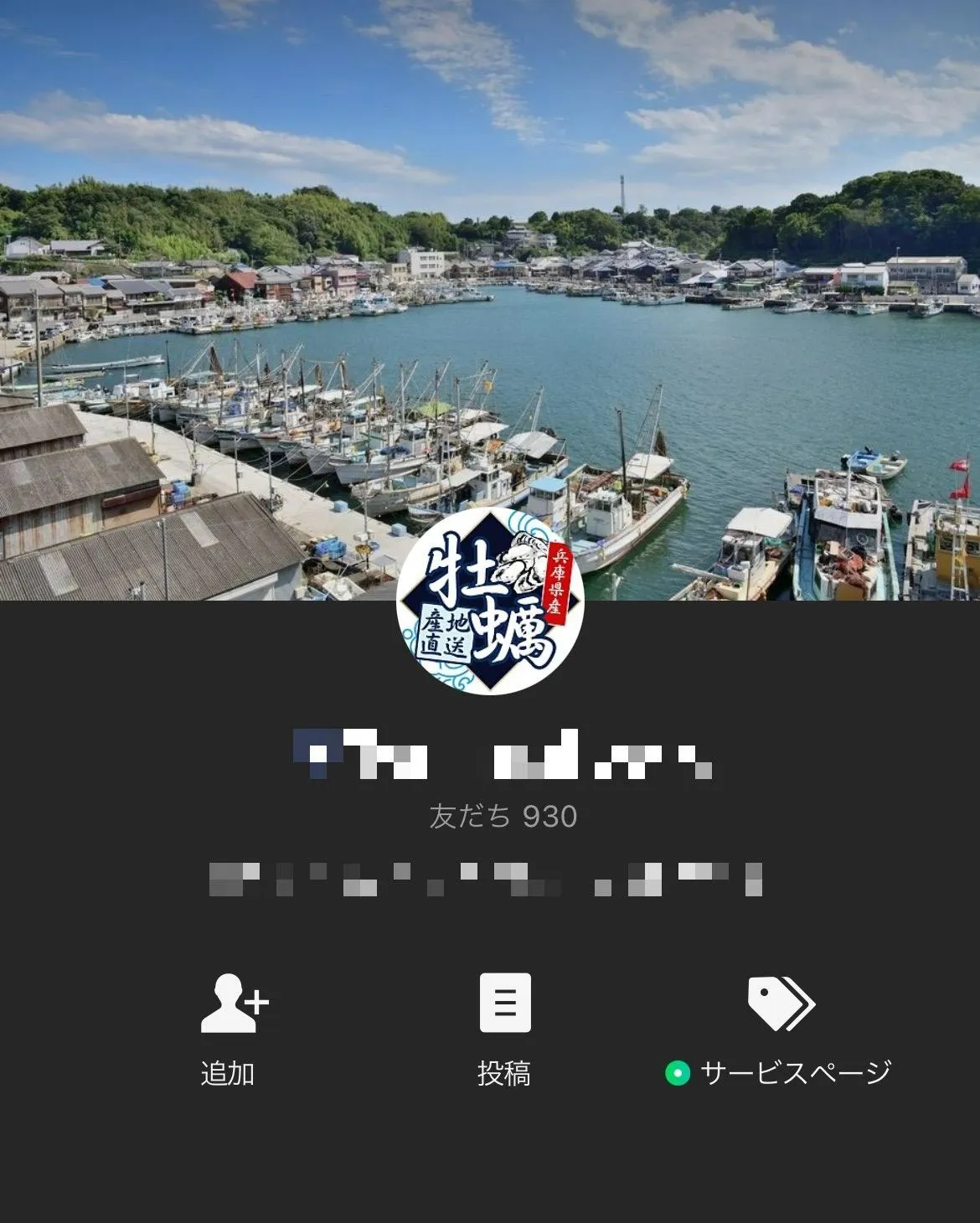
Task: Open the 投稿 posts page
Action: coord(504,1027)
